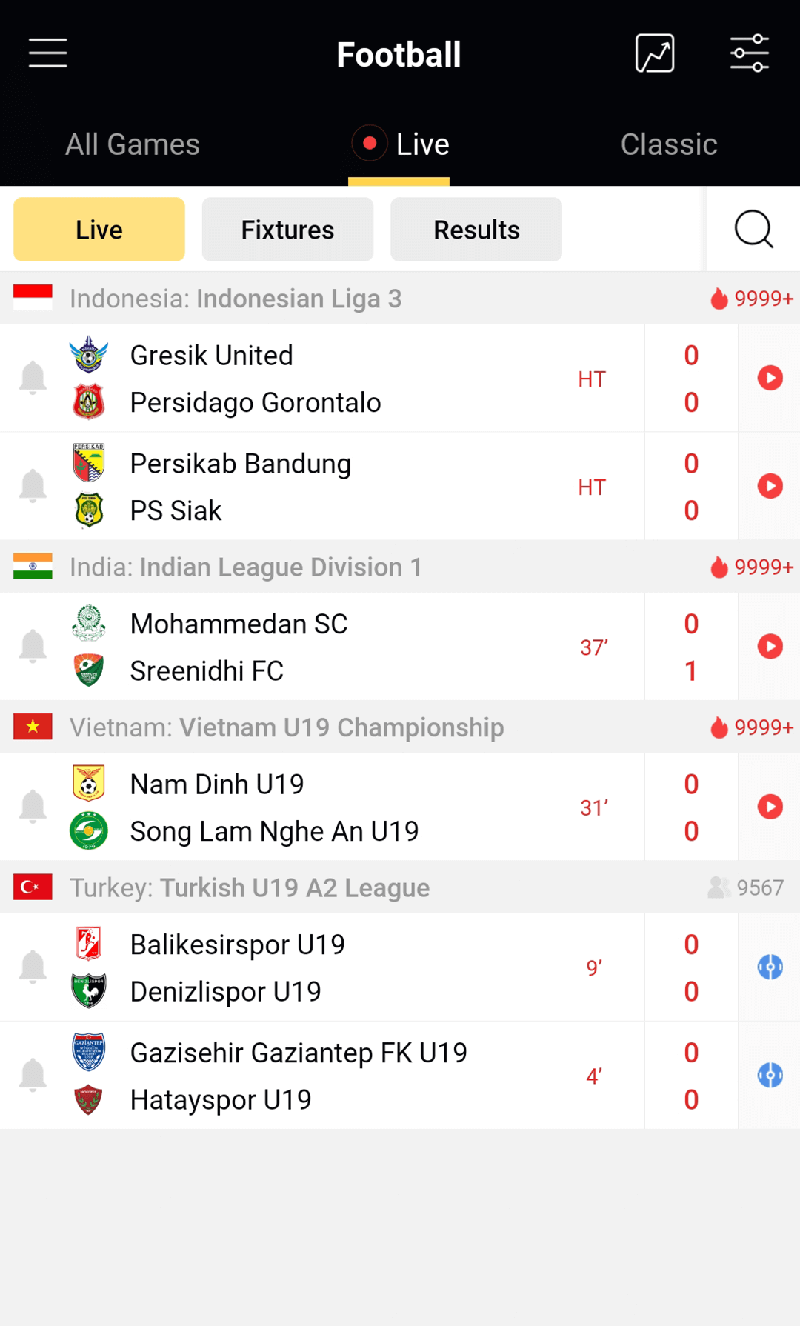Open the stats chart icon
The width and height of the screenshot is (800, 1326).
click(655, 53)
